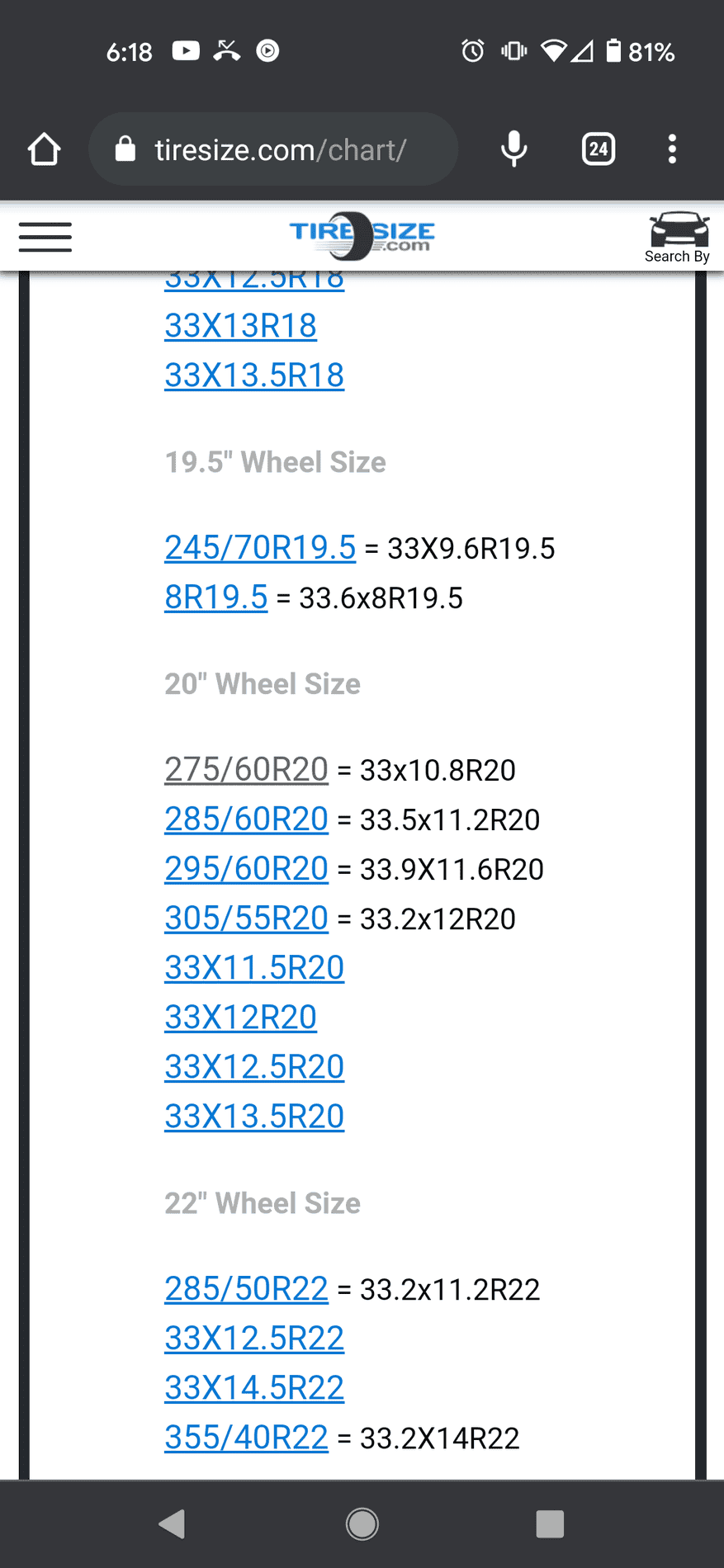
Task: Open the 305/55R20 tire link
Action: click(246, 919)
